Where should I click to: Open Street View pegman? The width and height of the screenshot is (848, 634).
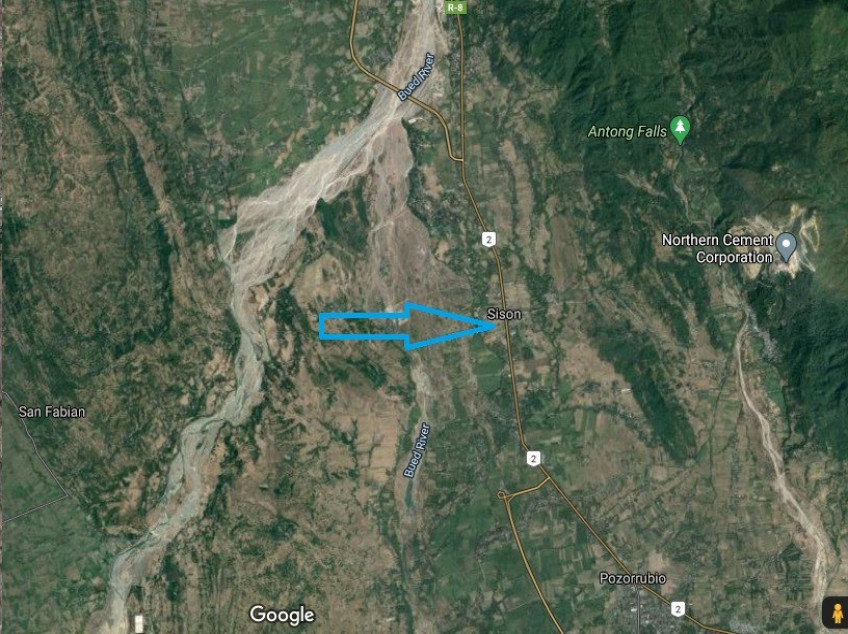pyautogui.click(x=835, y=613)
